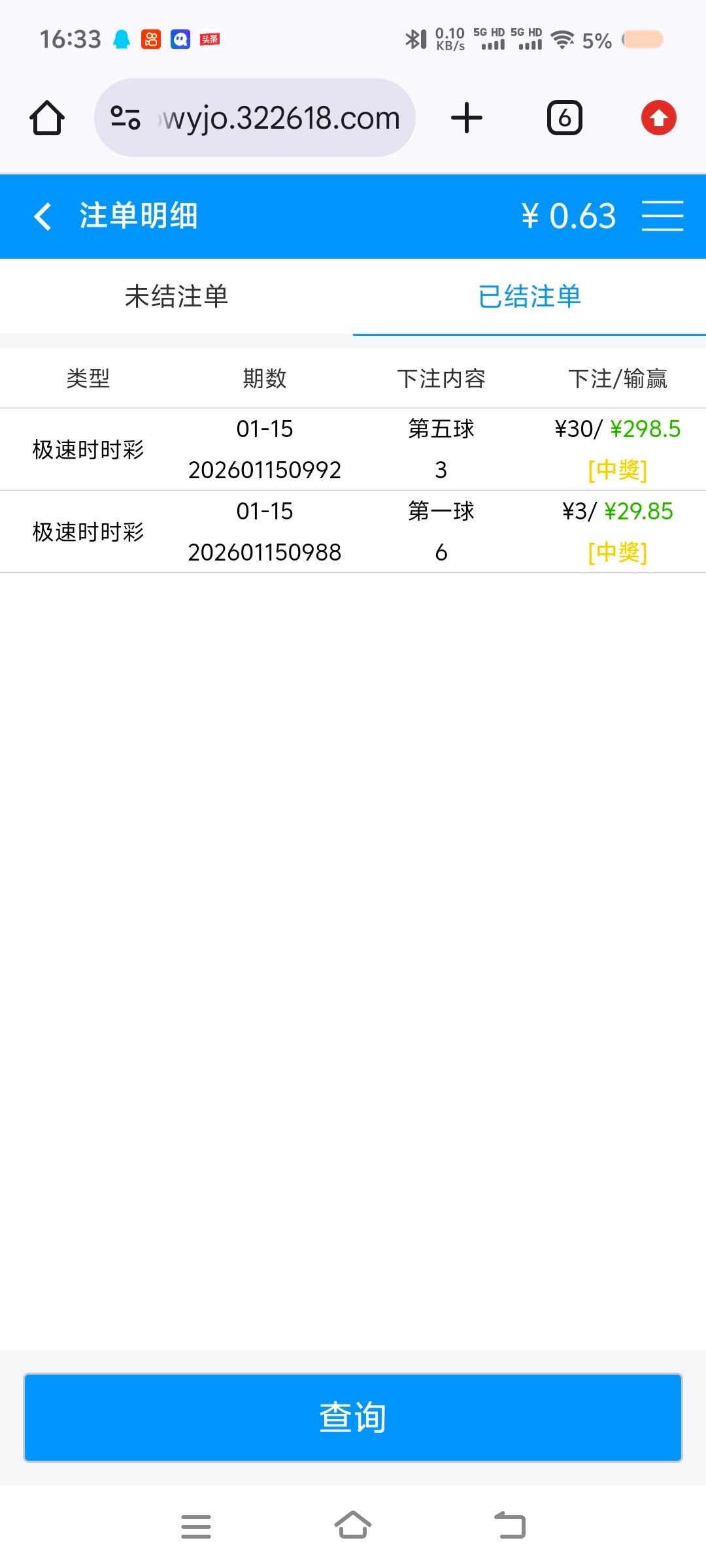Return to the phone's home screen
Image resolution: width=706 pixels, height=1568 pixels.
[353, 1526]
